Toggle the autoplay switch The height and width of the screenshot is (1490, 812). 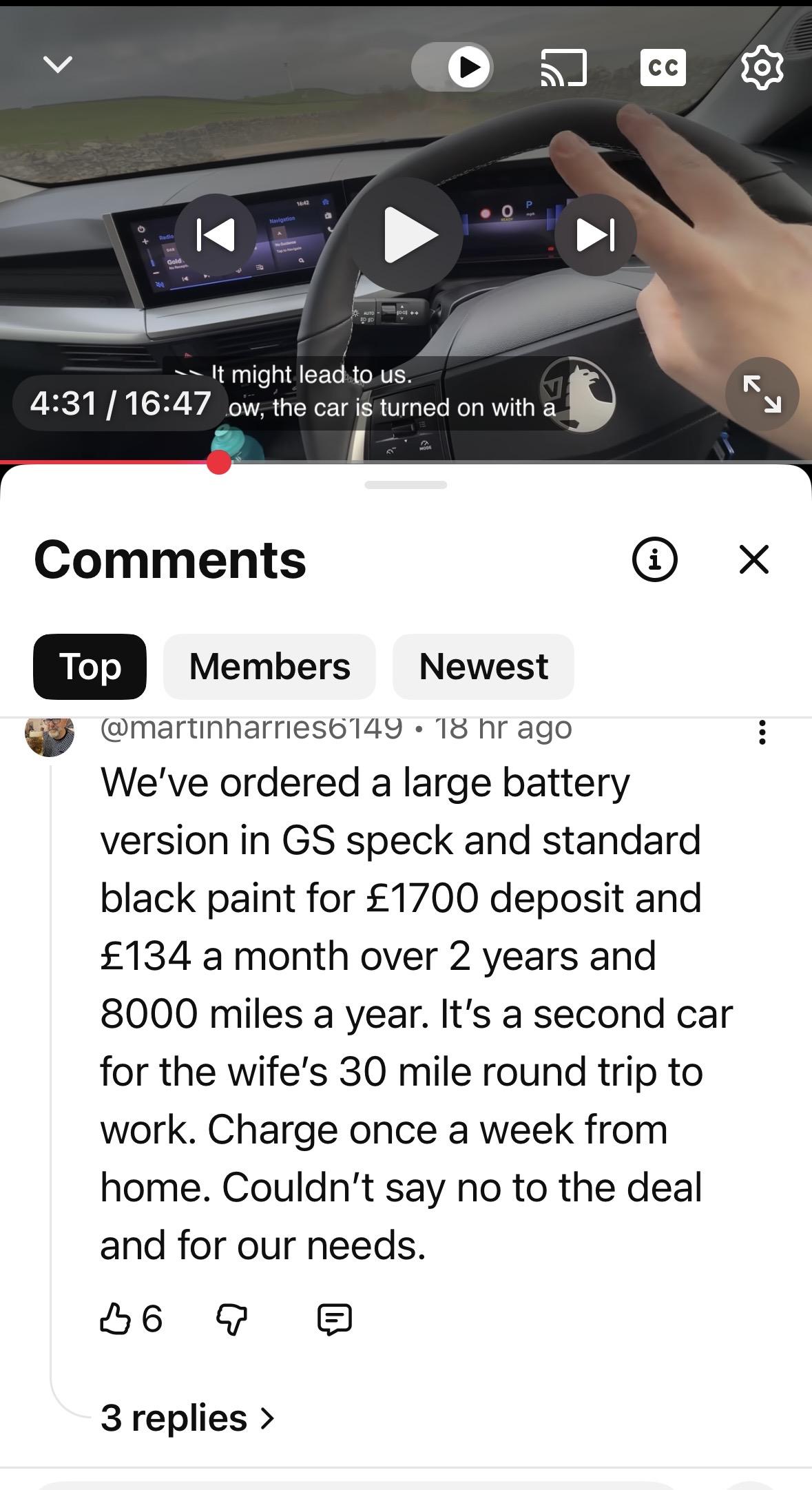(452, 67)
